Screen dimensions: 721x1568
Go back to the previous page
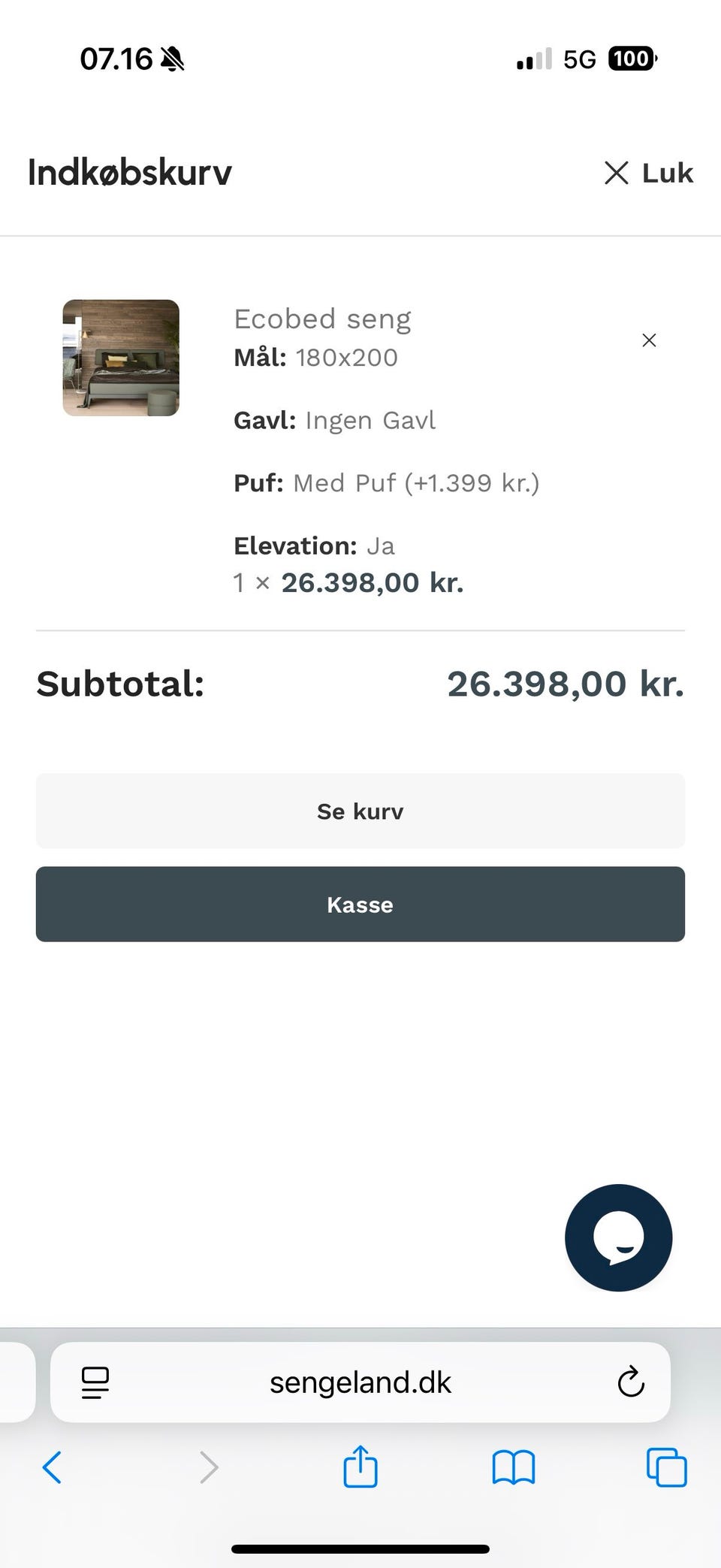point(52,1467)
